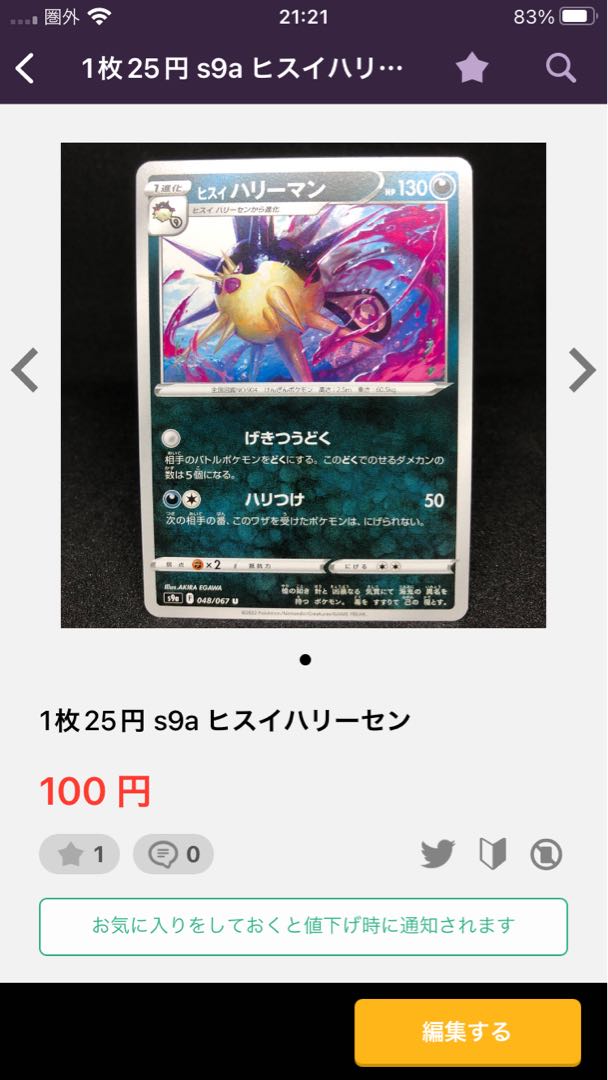The width and height of the screenshot is (608, 1080).
Task: Tap the round icon beside beginner mark
Action: 546,854
